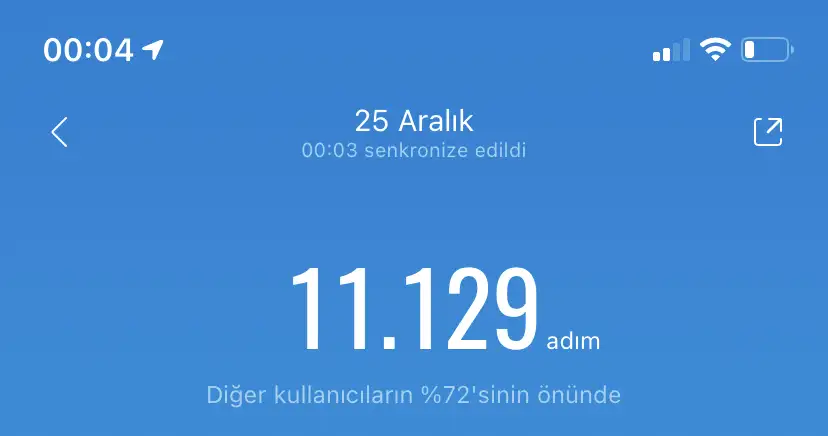Share the 25 Aralık step summary
The height and width of the screenshot is (436, 828).
(767, 132)
